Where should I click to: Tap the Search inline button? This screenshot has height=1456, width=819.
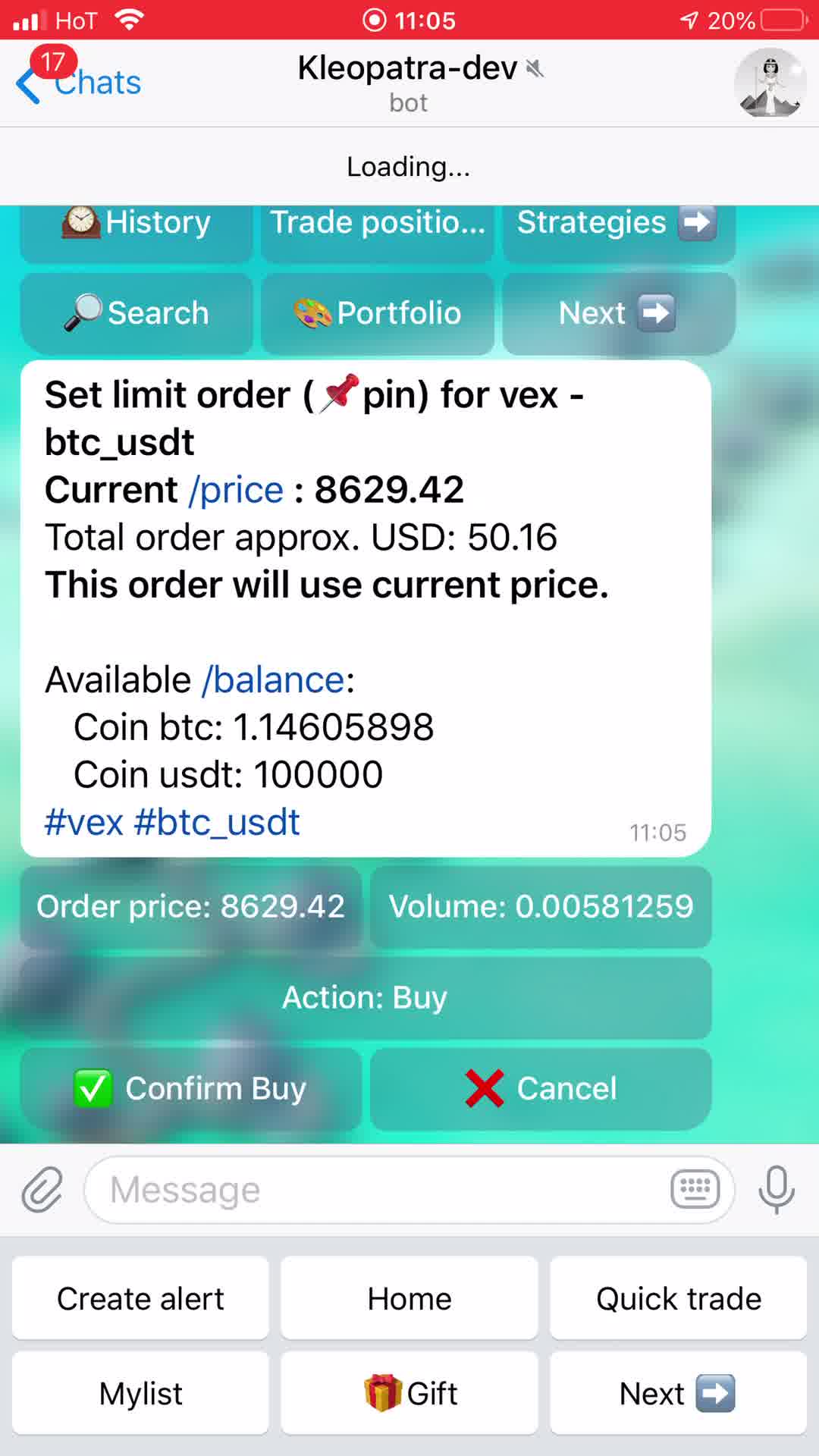pyautogui.click(x=136, y=313)
